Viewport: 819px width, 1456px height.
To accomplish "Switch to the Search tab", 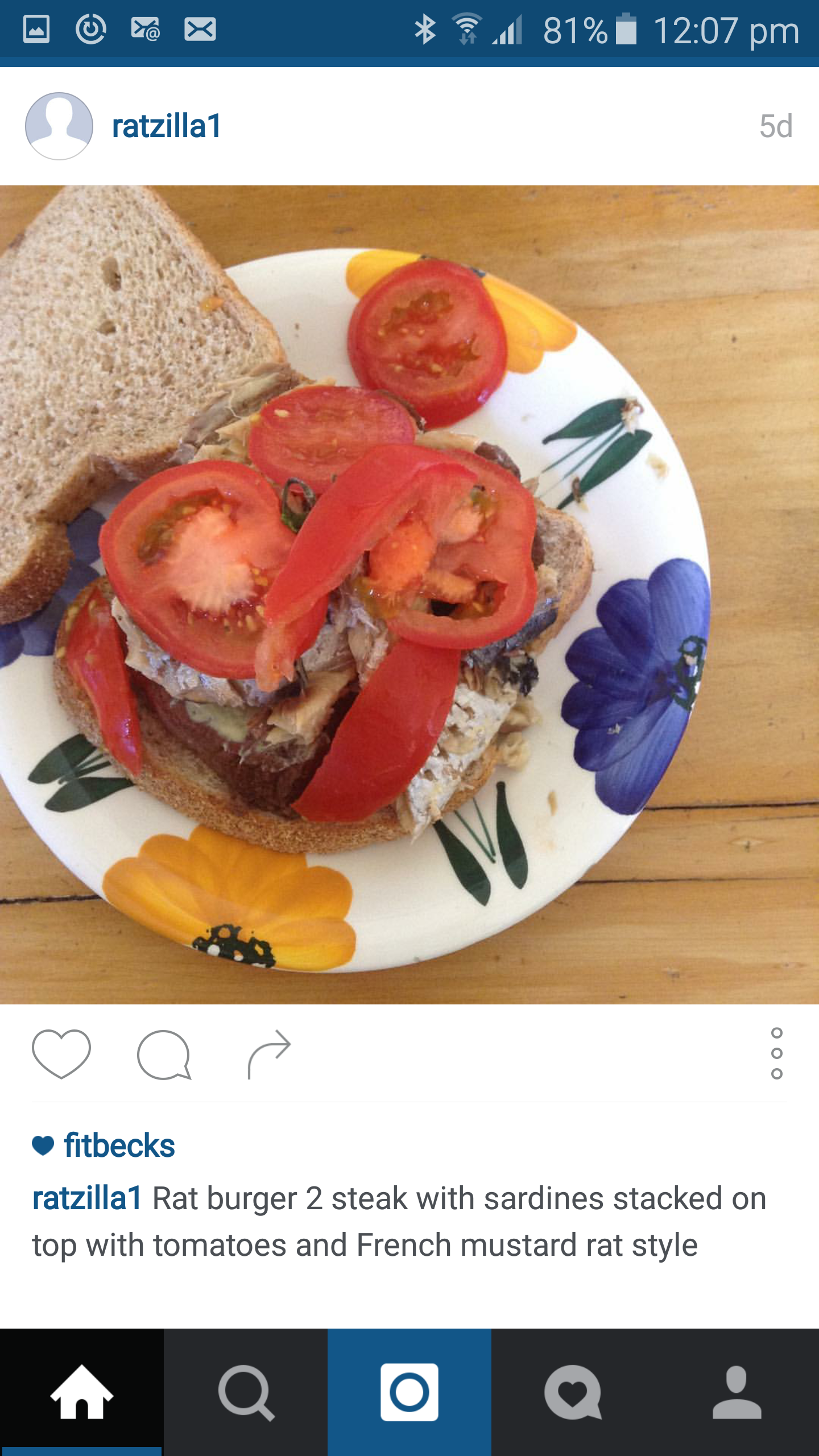I will (x=246, y=1392).
